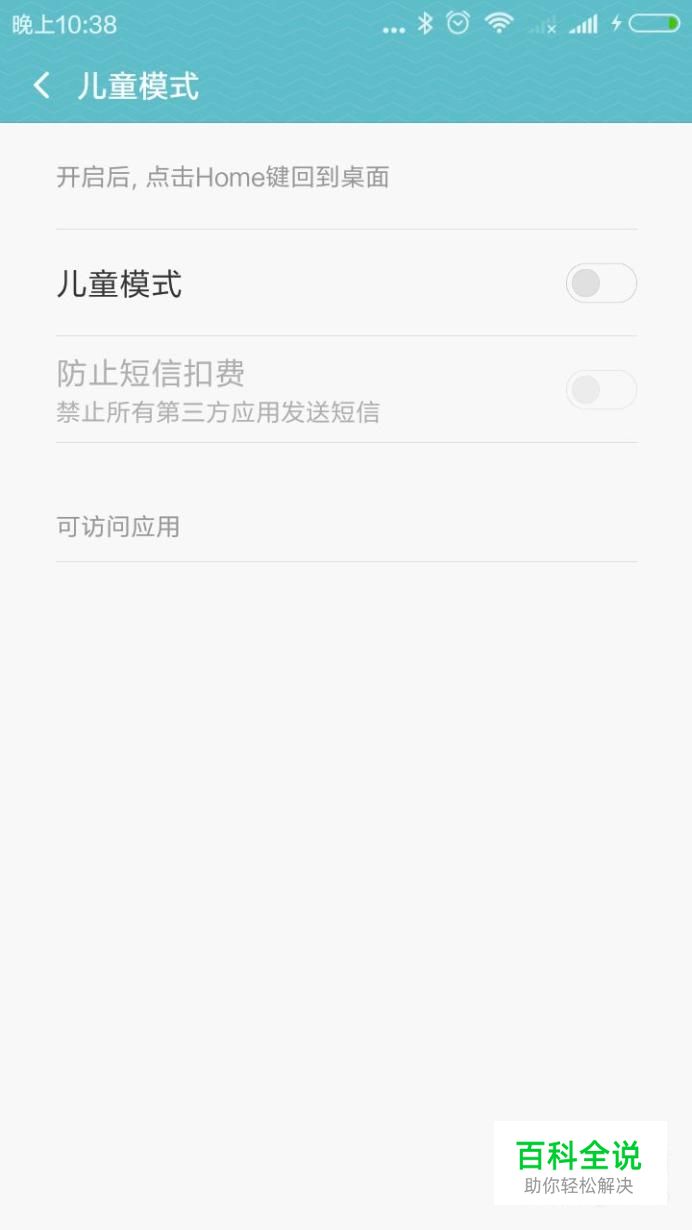Toggle the 防止短信扣费 switch

[601, 389]
